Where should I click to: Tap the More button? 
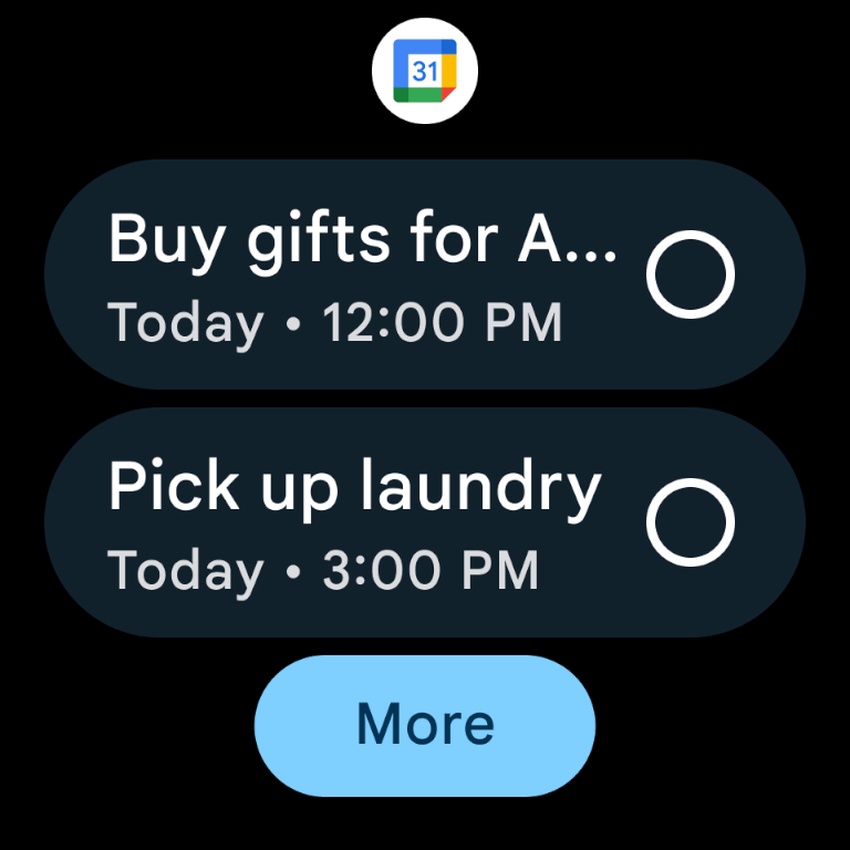pos(425,725)
